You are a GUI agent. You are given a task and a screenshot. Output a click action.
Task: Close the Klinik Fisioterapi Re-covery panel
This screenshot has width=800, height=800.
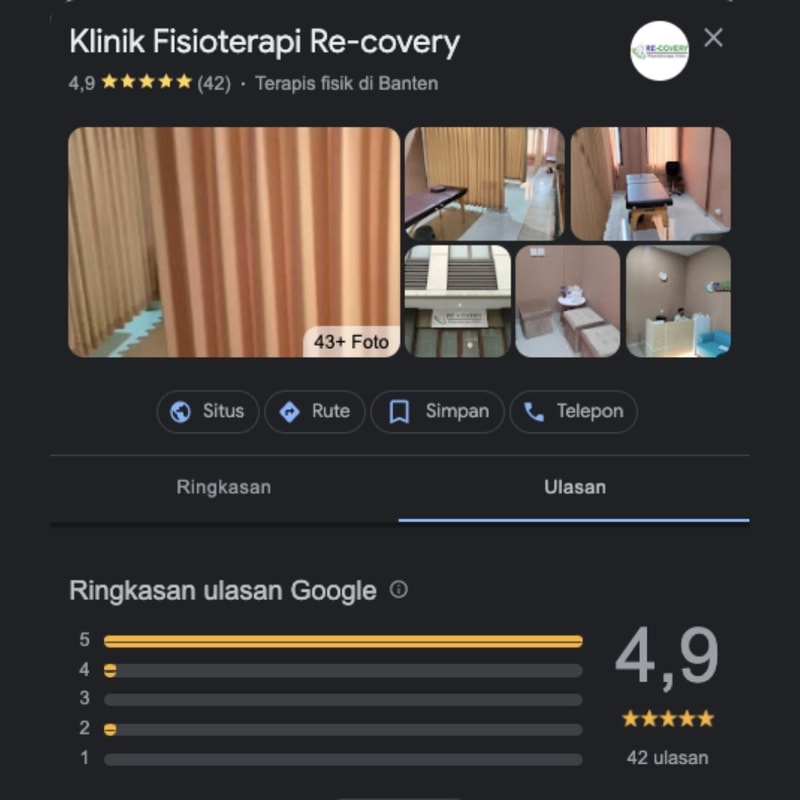click(713, 38)
